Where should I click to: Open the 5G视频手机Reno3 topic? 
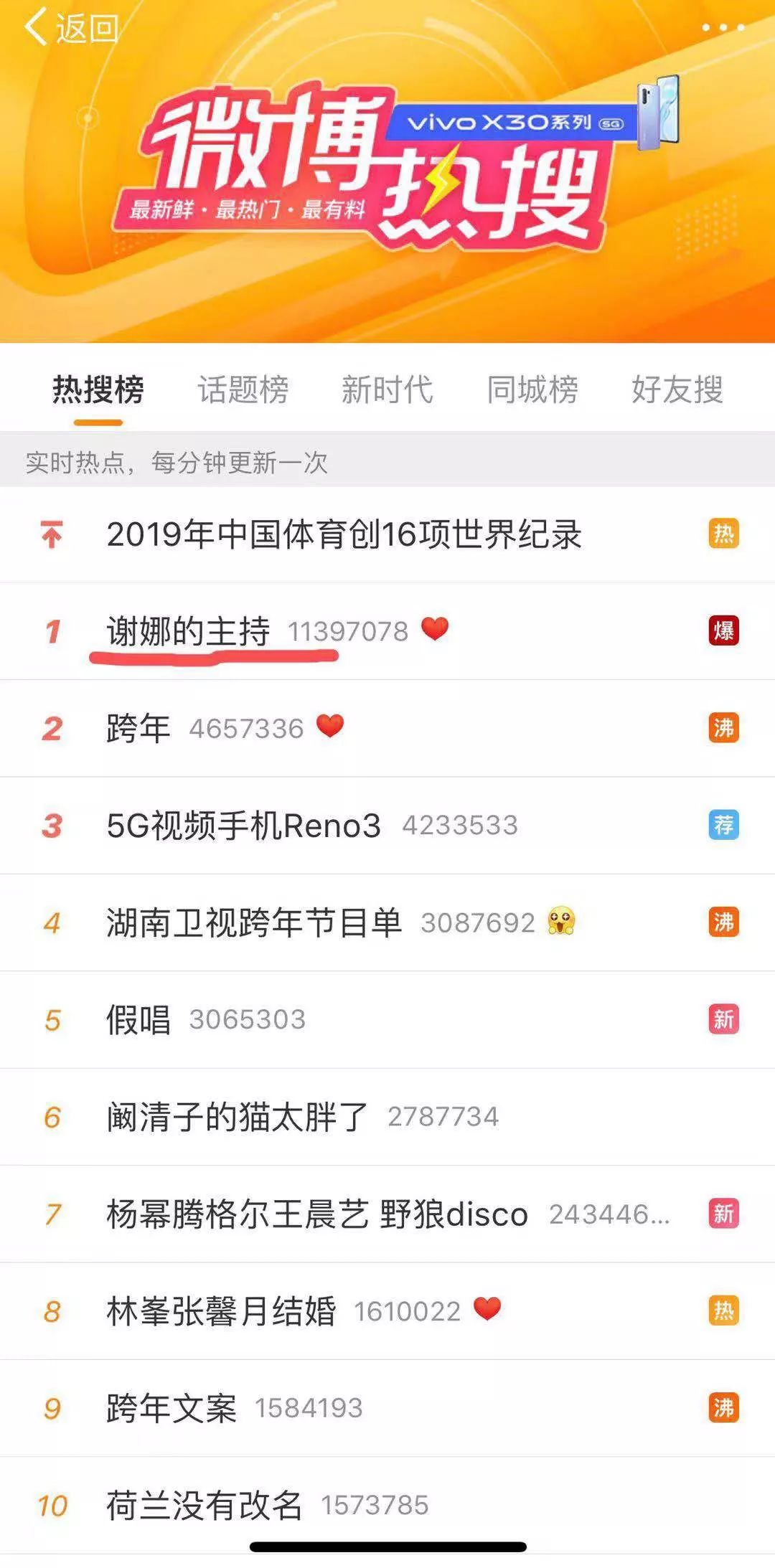(x=244, y=826)
